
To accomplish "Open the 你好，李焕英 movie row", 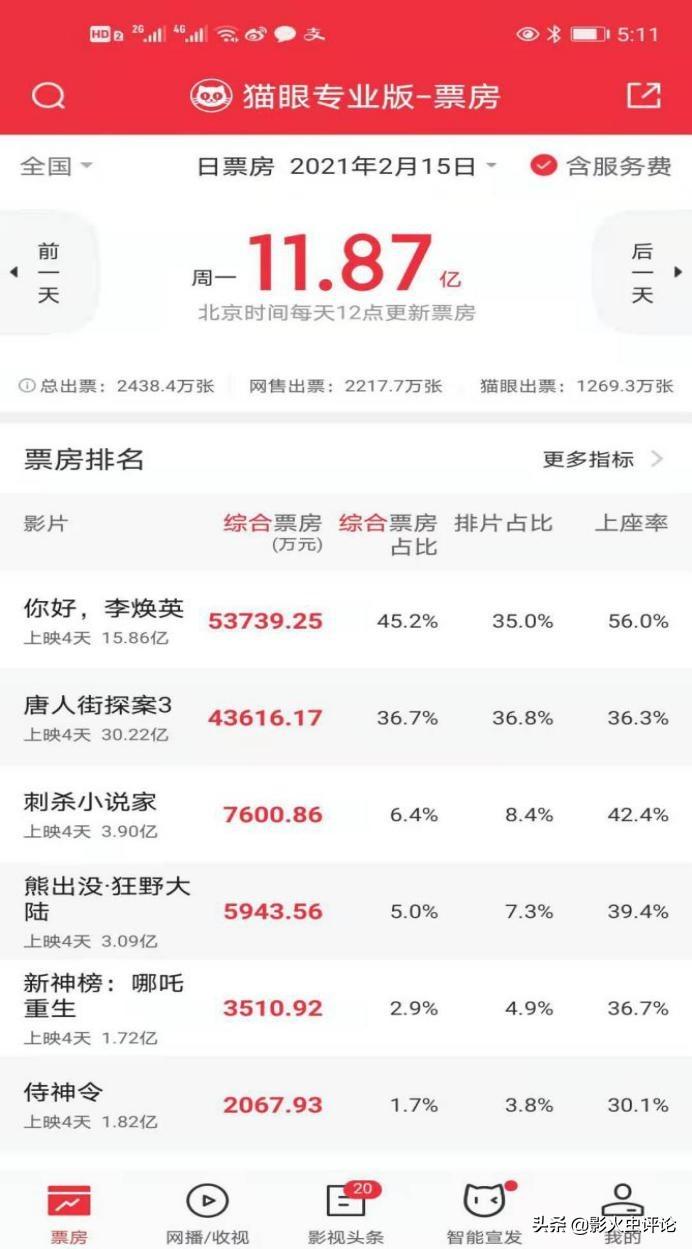I will click(346, 620).
